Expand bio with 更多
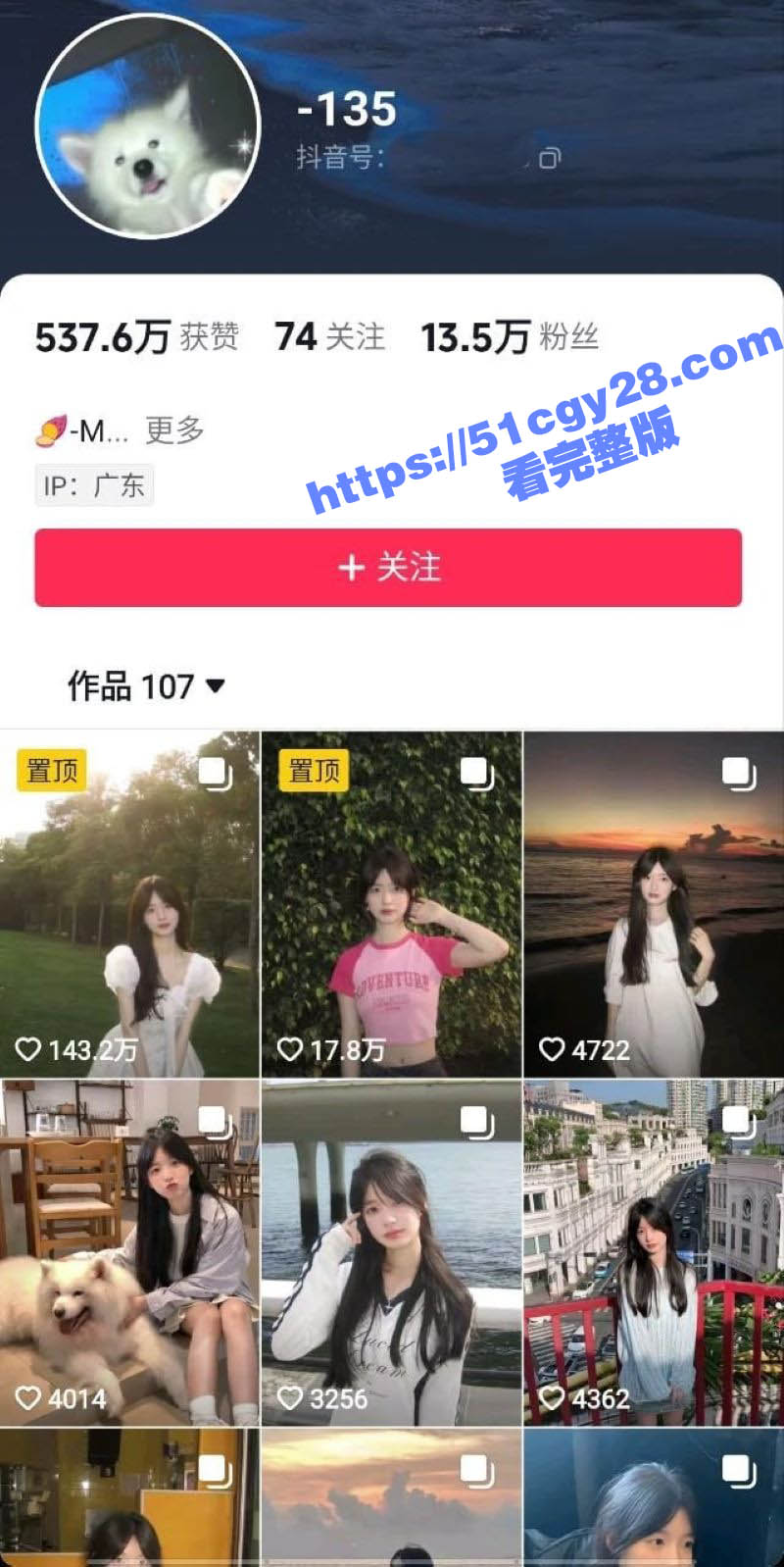The height and width of the screenshot is (1567, 784). point(174,430)
